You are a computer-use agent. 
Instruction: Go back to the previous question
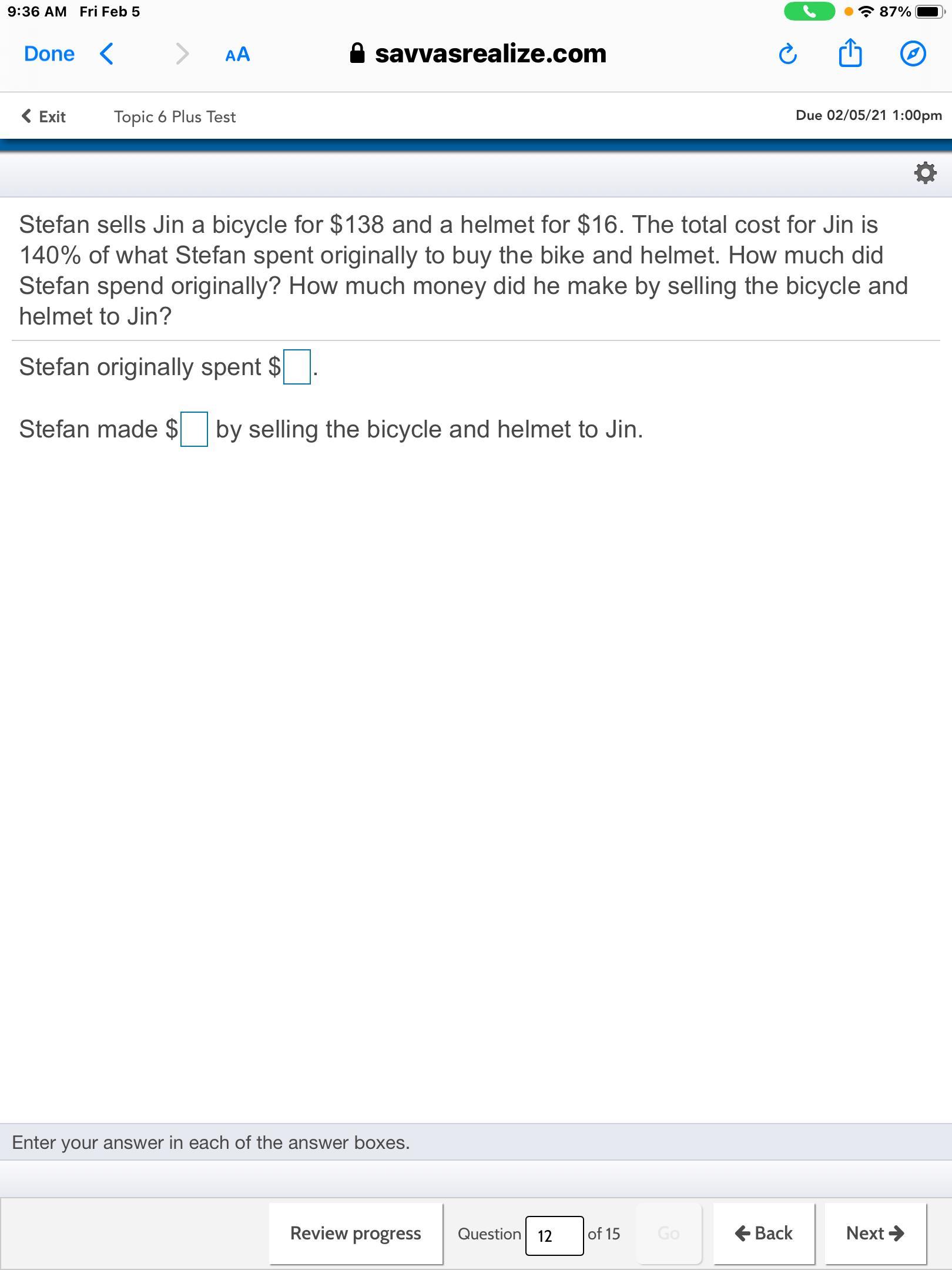(x=763, y=1233)
